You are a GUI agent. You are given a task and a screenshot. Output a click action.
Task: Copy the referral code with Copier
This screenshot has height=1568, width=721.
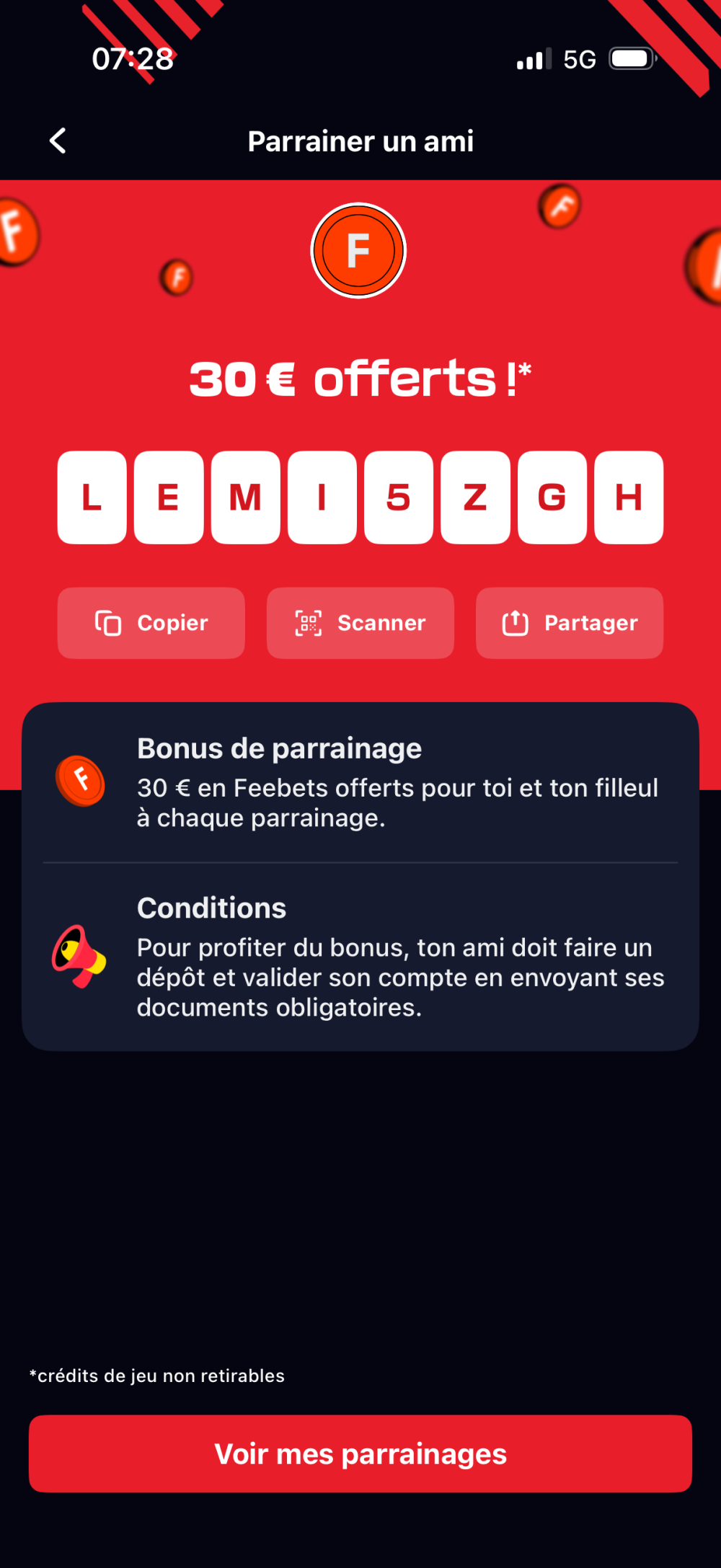point(151,623)
